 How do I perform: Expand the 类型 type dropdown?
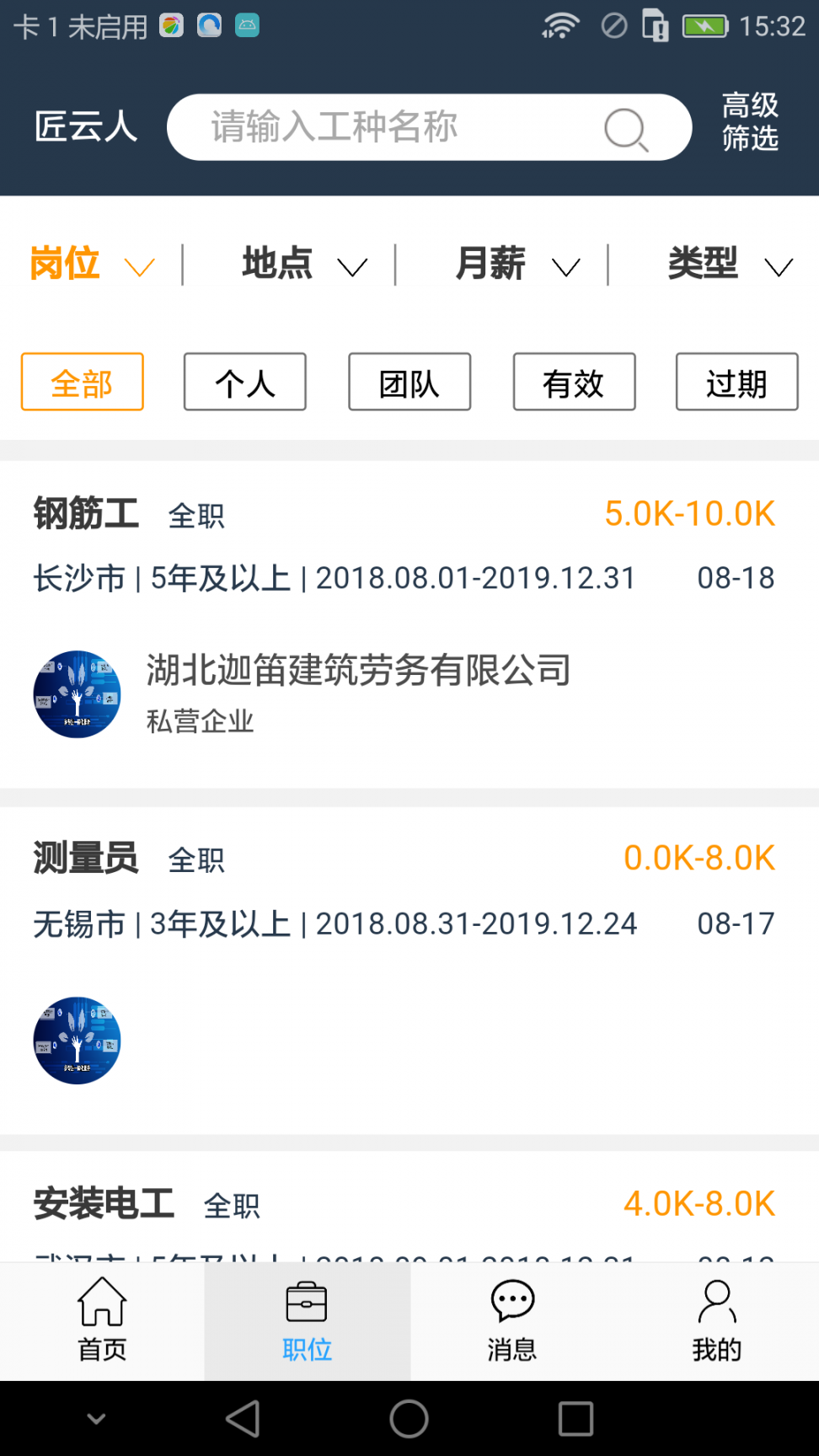(730, 265)
